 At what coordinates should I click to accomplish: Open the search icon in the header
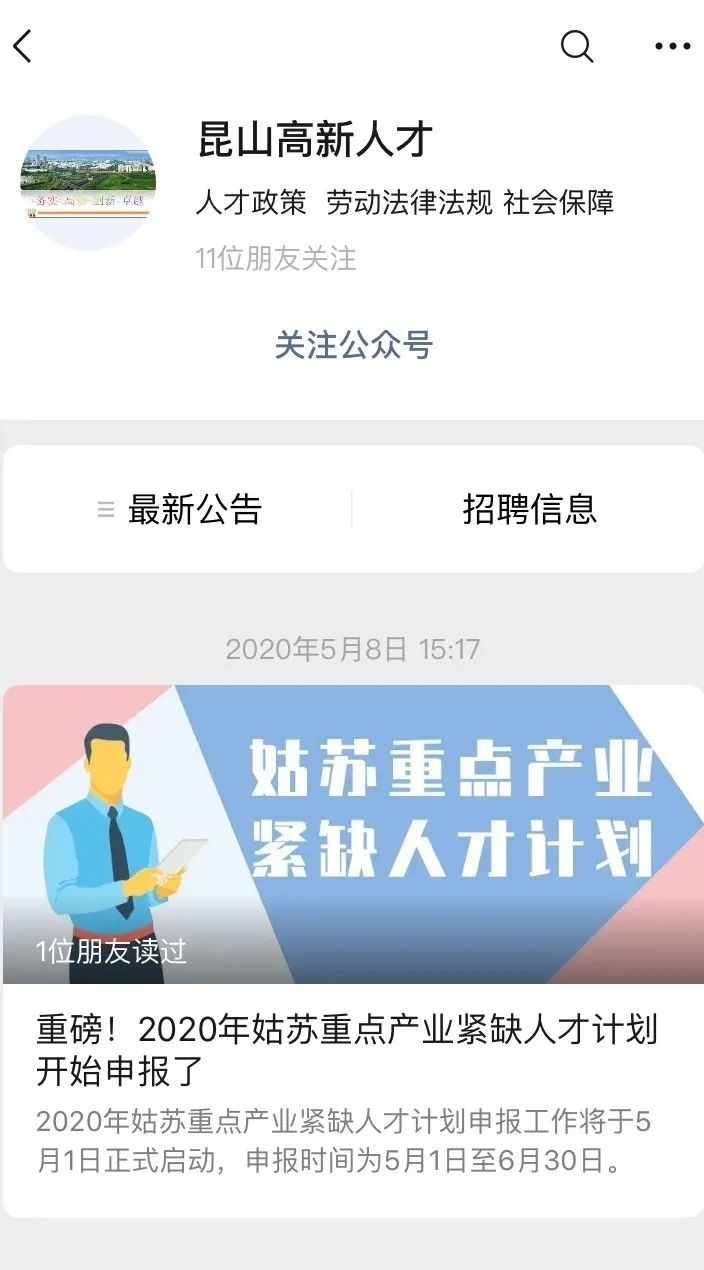tap(577, 47)
